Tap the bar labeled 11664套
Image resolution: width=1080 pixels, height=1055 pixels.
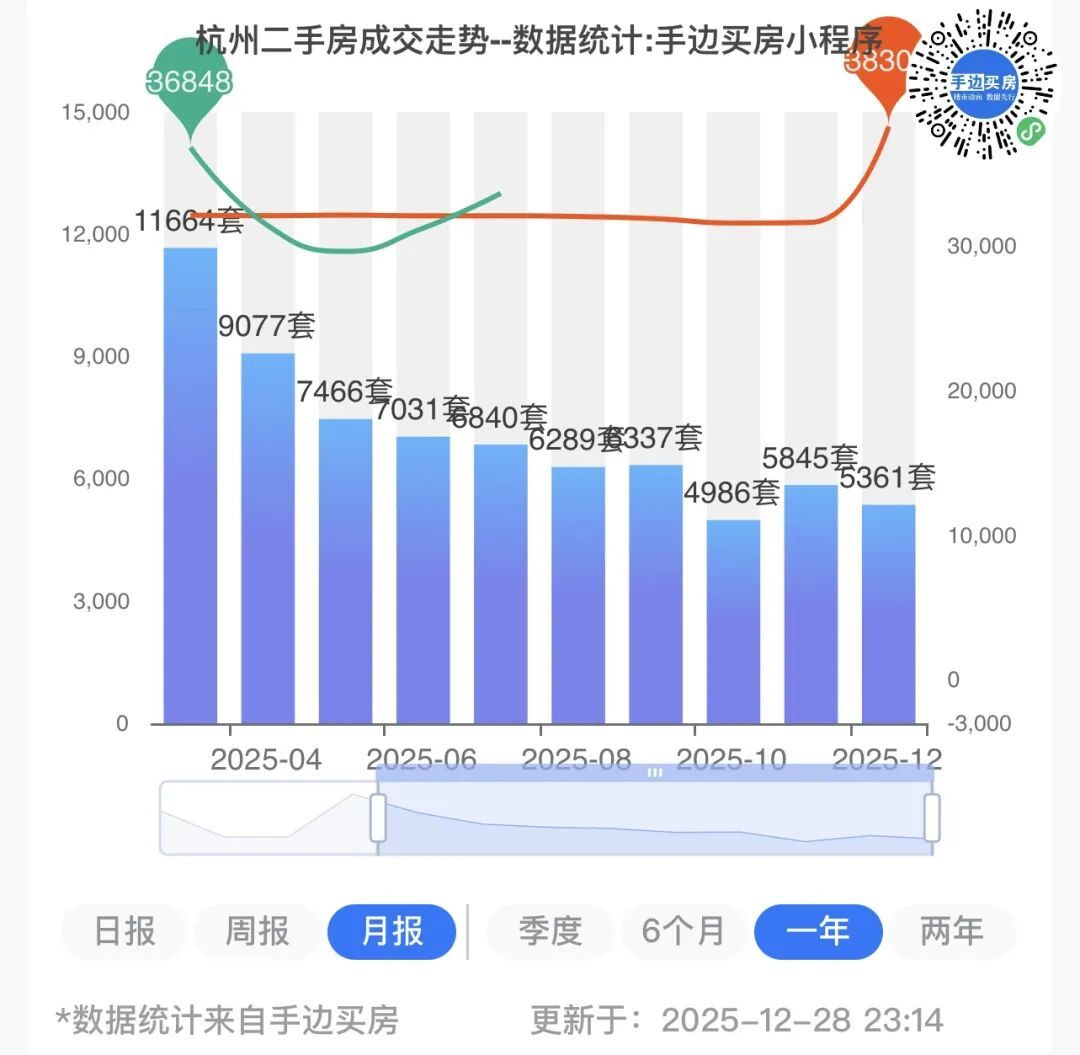(x=190, y=485)
